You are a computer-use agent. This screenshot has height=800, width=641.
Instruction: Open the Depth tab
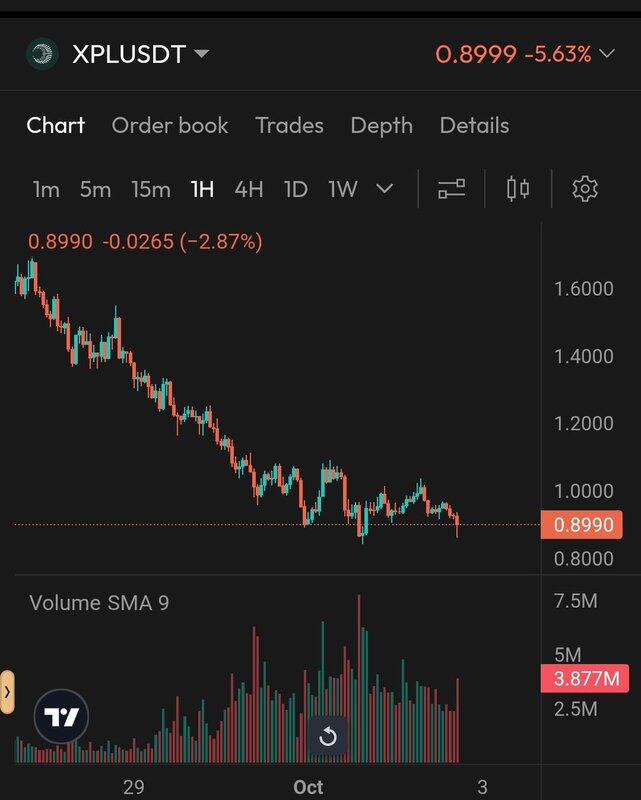click(381, 125)
